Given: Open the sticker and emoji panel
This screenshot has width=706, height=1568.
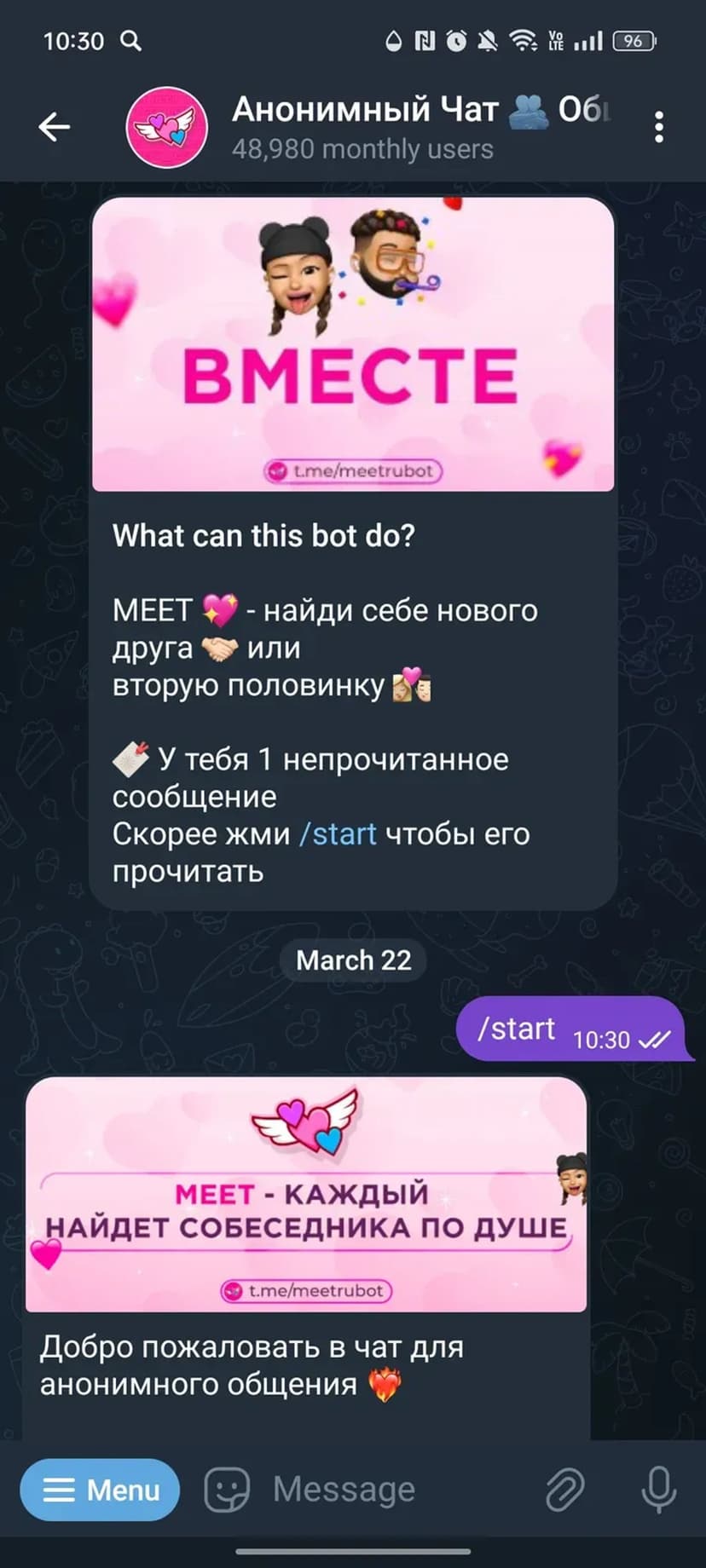Looking at the screenshot, I should coord(227,1490).
